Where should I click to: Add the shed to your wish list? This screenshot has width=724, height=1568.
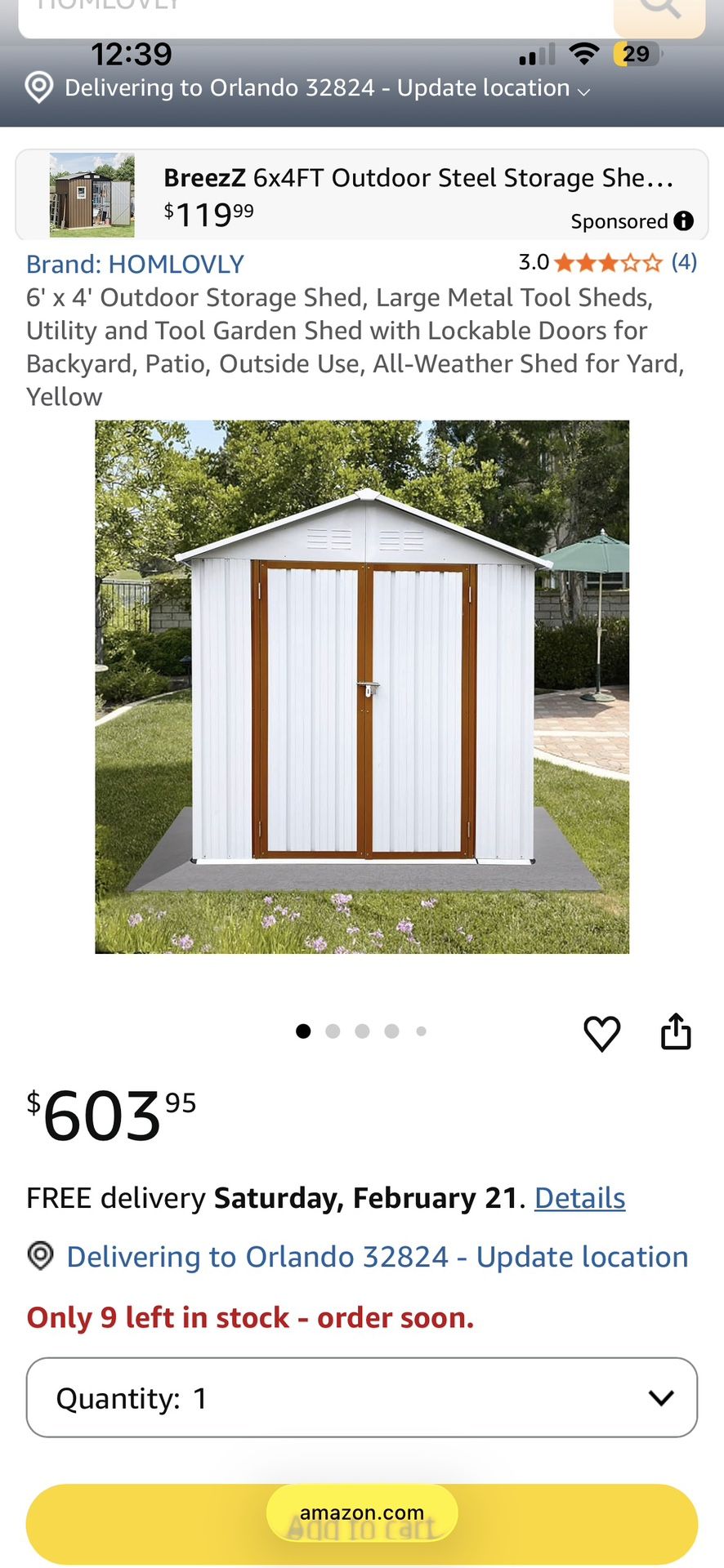pyautogui.click(x=602, y=1033)
